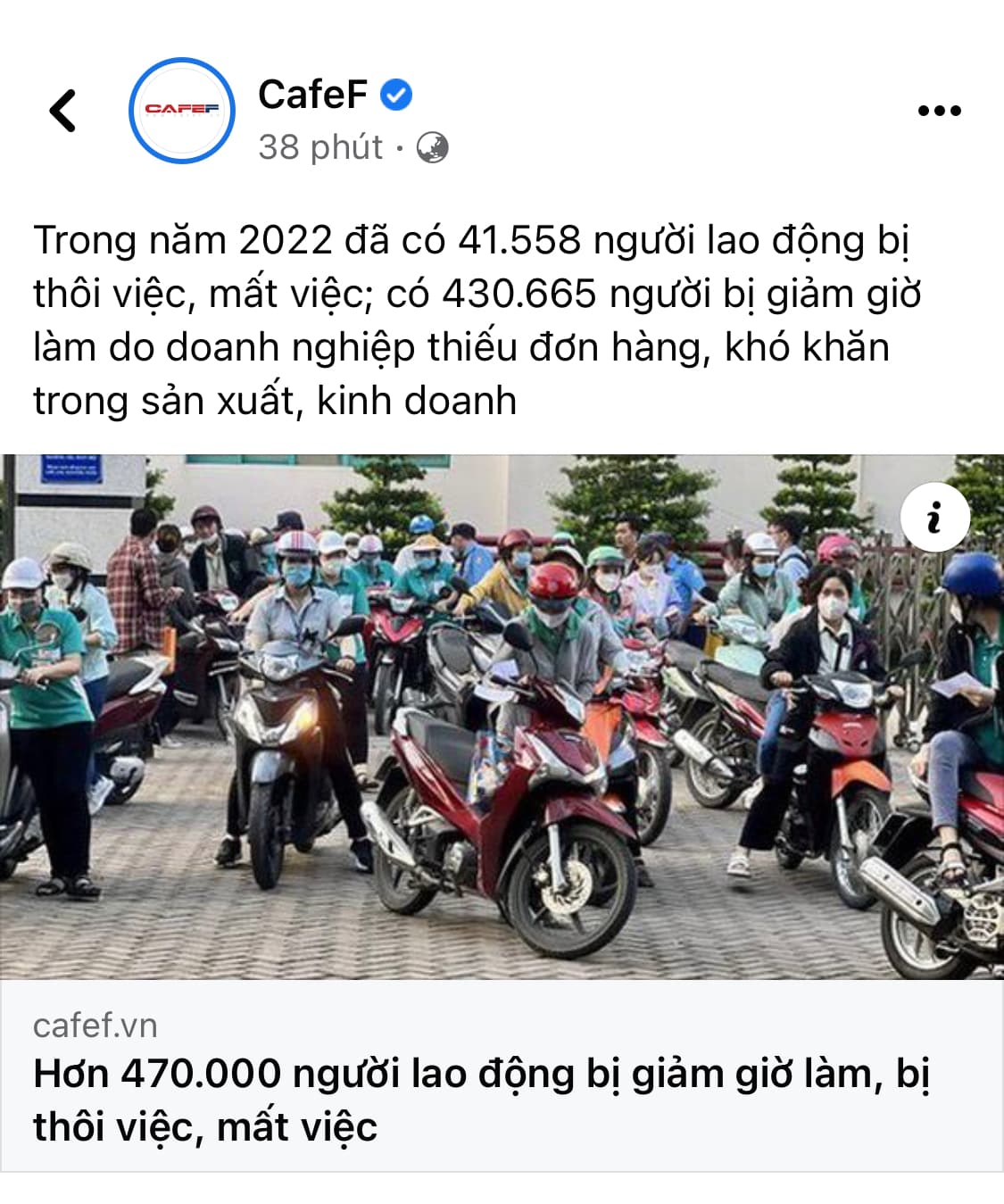1004x1204 pixels.
Task: Open the post's three-dot options menu
Action: coord(939,111)
